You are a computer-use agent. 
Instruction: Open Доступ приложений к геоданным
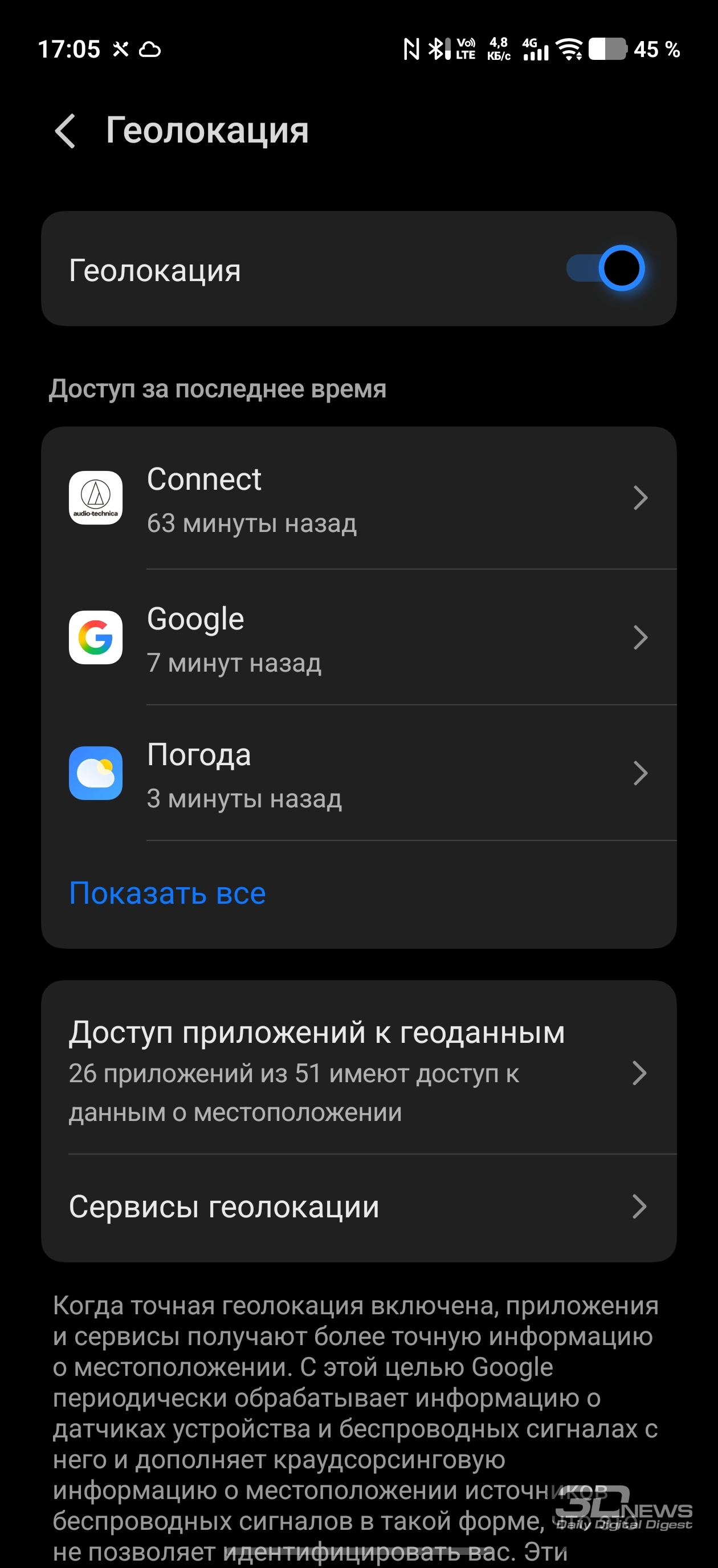359,1071
